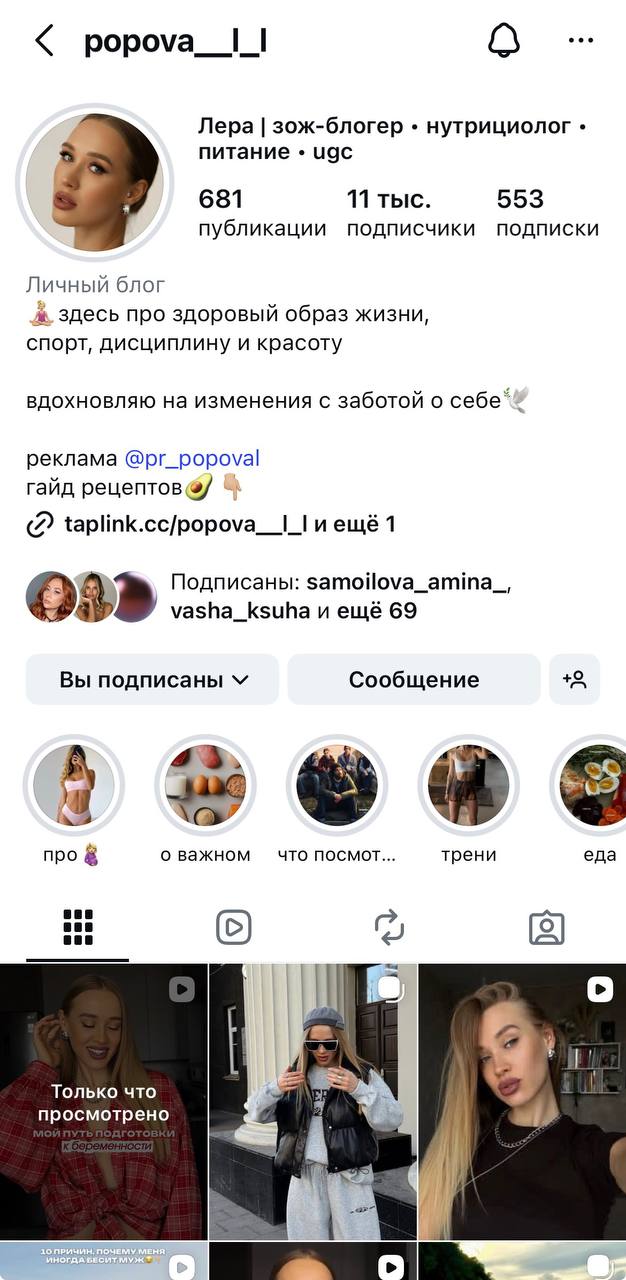Open the «о важном» story highlight

[x=205, y=785]
